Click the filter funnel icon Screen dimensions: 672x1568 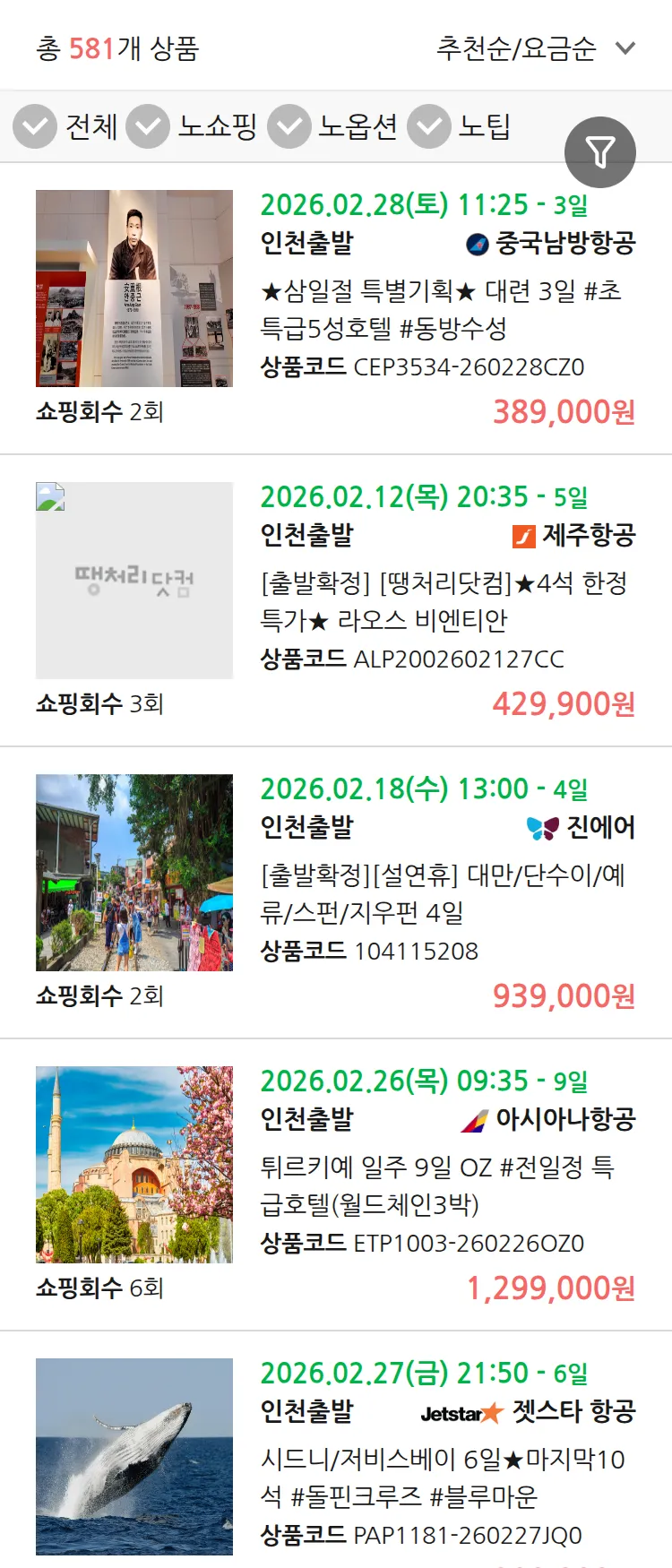pos(600,152)
